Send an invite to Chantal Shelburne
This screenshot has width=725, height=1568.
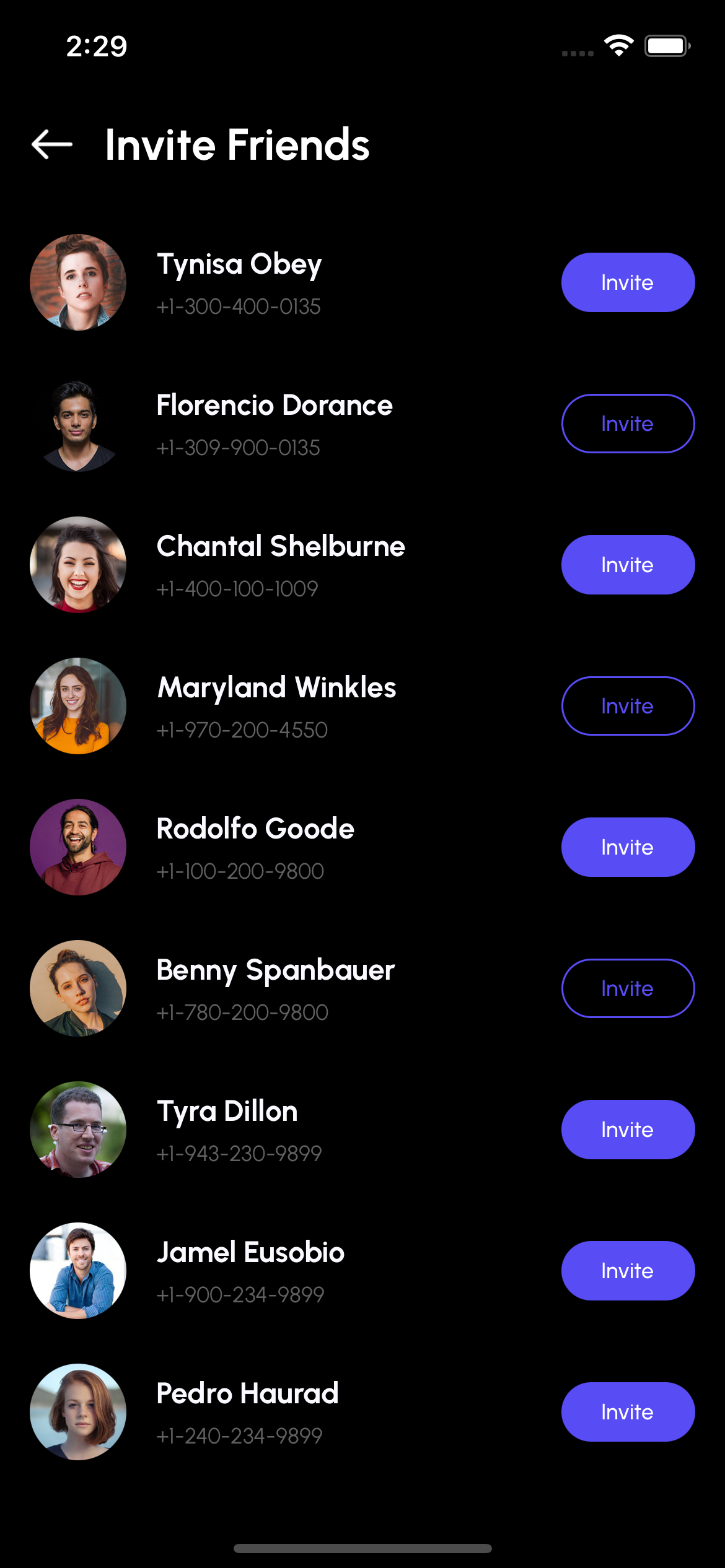(627, 565)
